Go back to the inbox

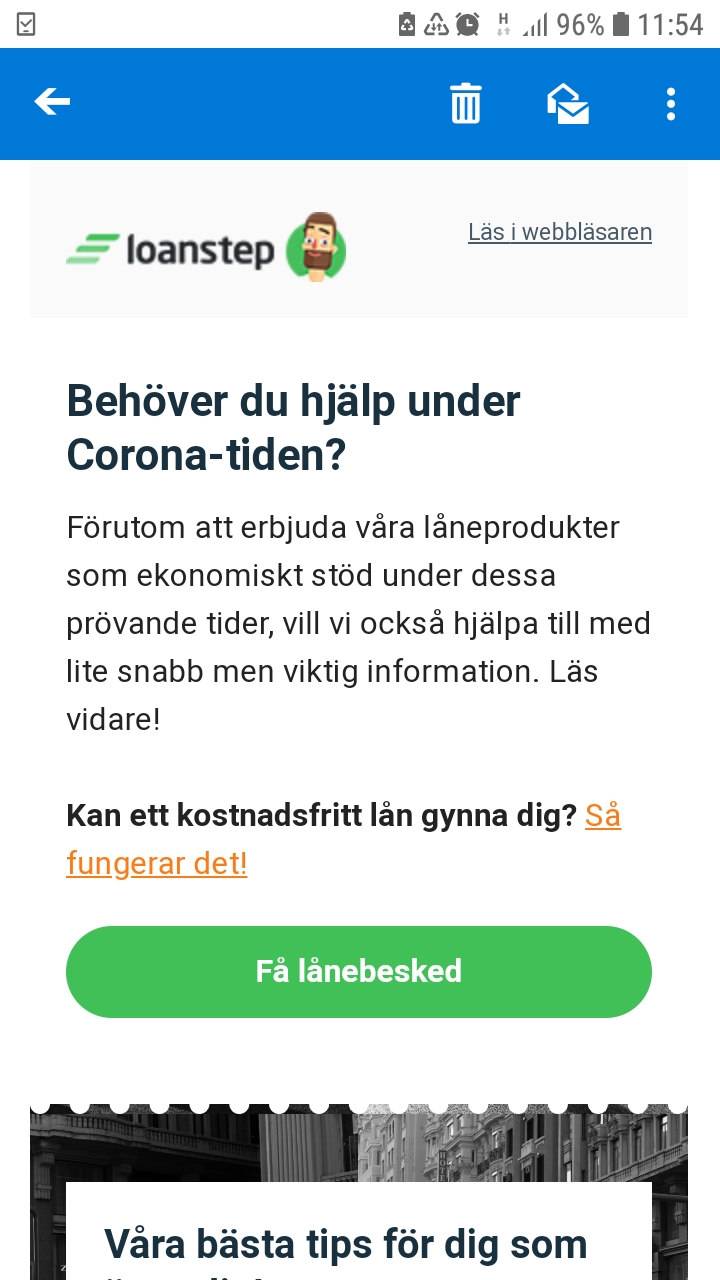52,102
